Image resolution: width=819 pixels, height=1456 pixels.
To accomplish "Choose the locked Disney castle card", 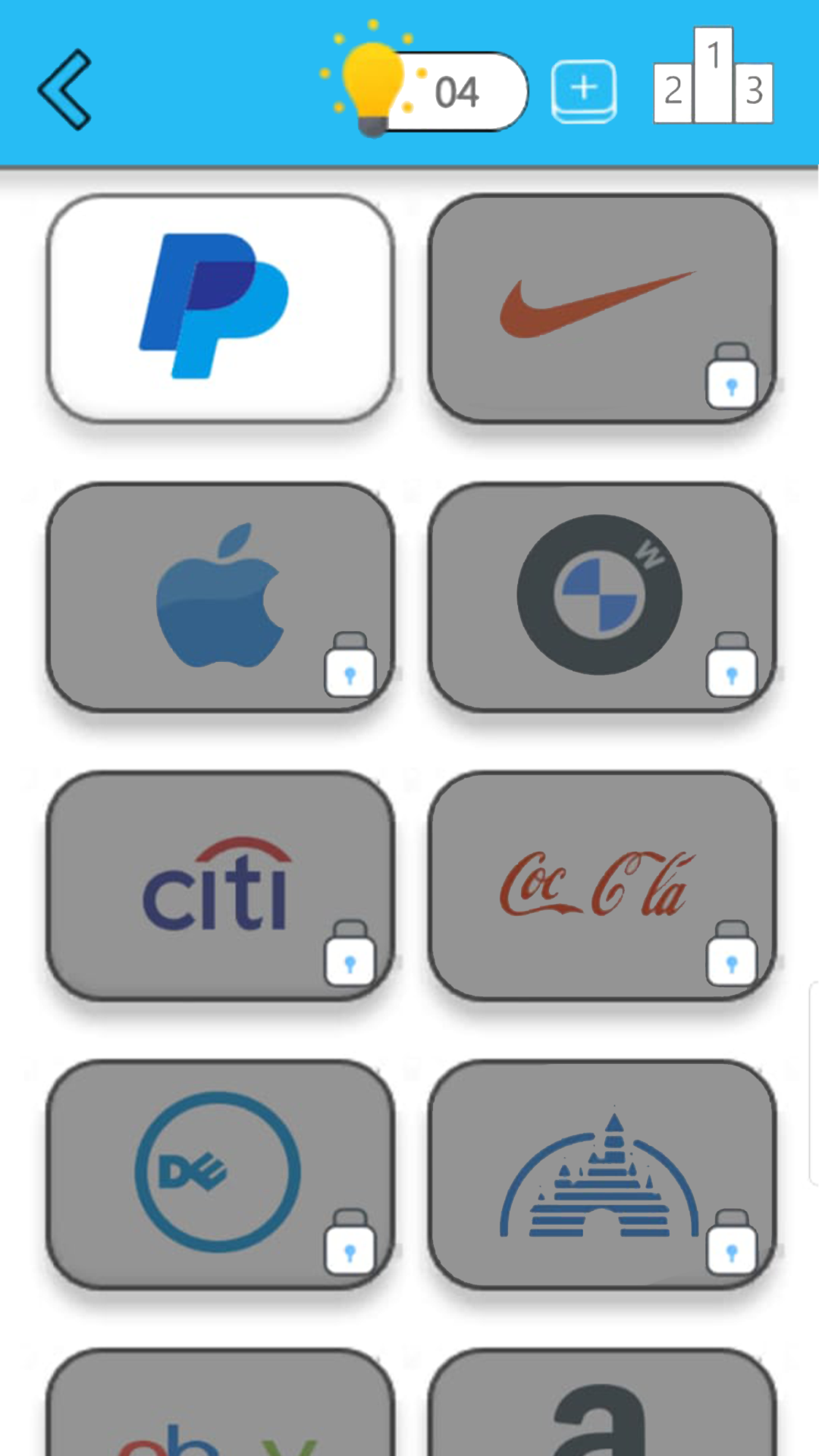I will click(x=601, y=1173).
